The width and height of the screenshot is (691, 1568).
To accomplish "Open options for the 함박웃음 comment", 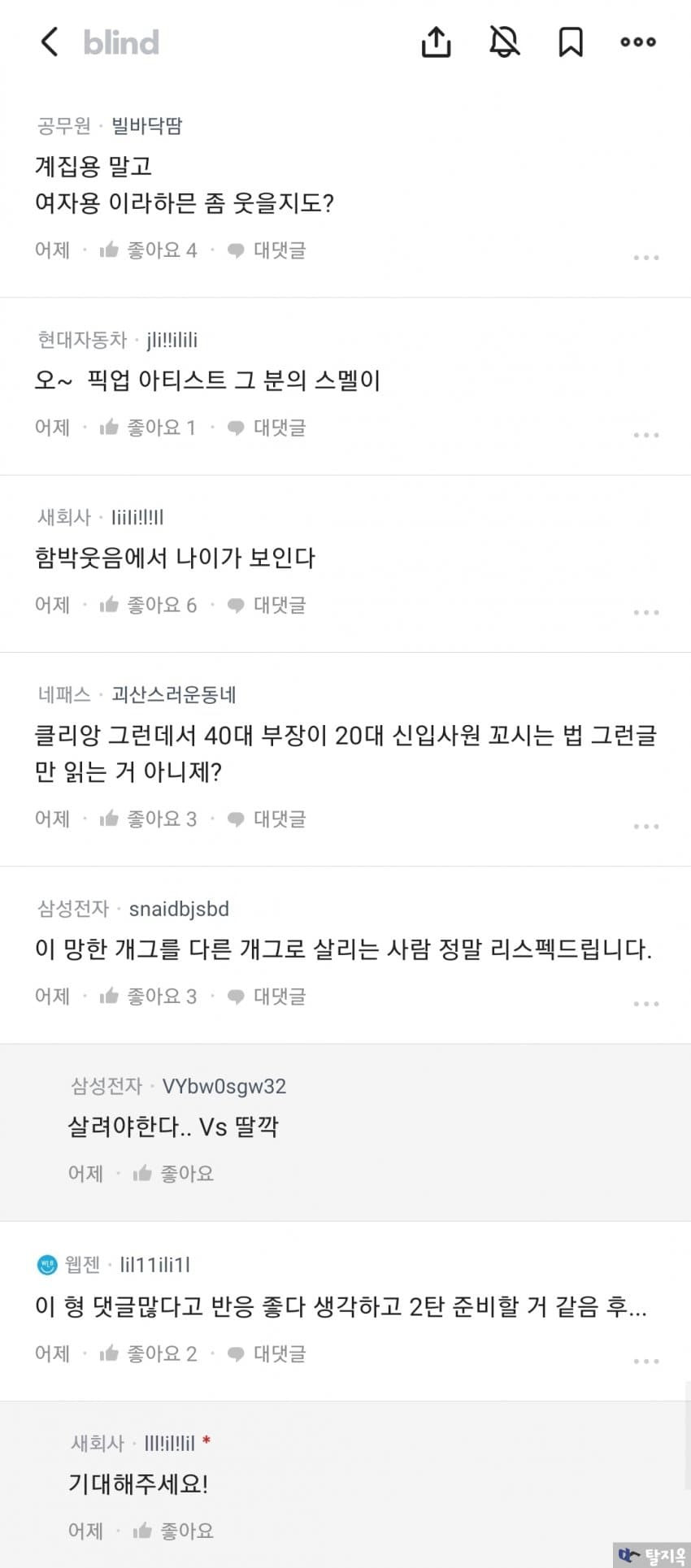I will pyautogui.click(x=645, y=612).
